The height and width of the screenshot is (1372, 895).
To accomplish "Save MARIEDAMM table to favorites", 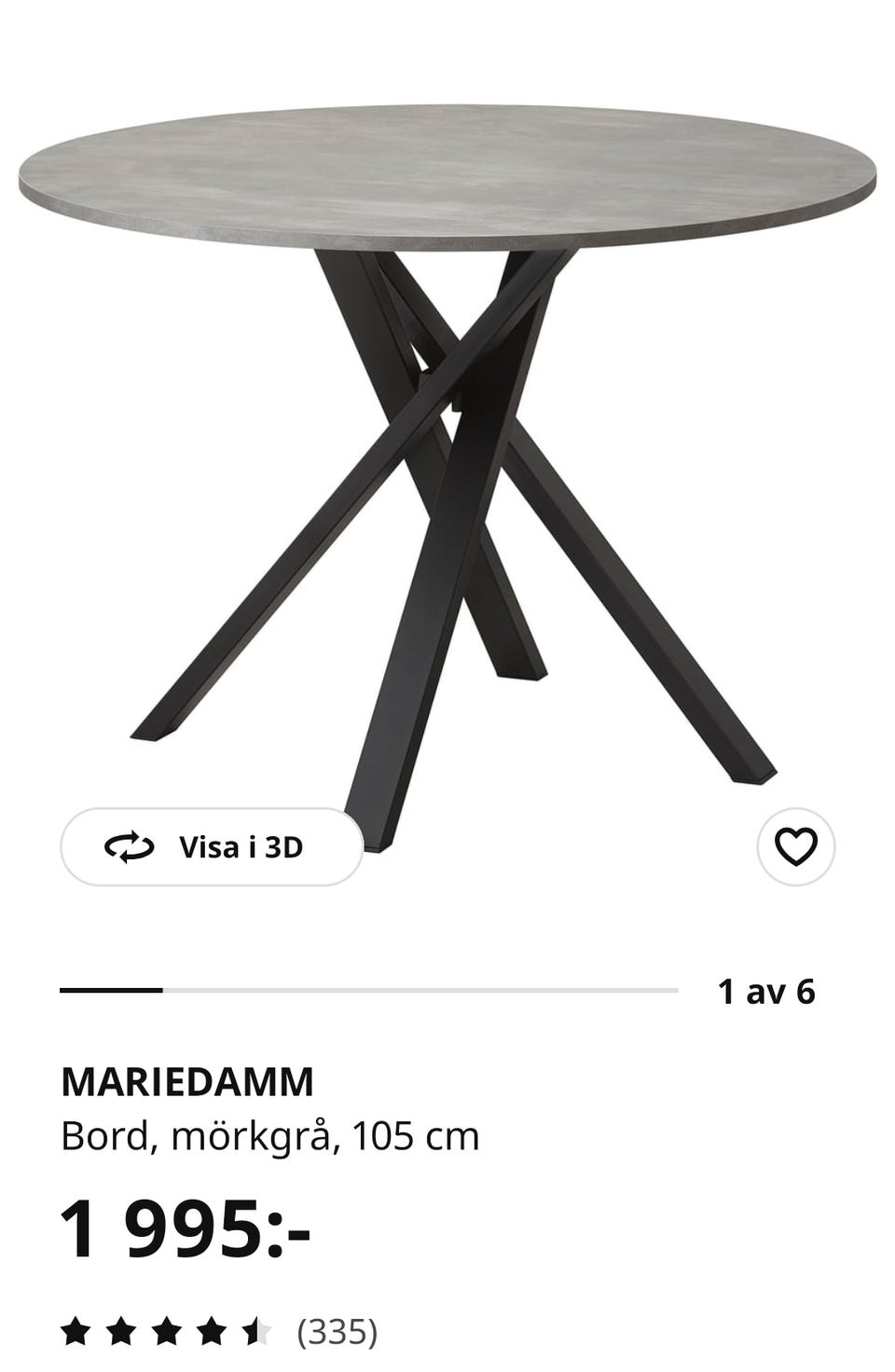I will pyautogui.click(x=795, y=846).
